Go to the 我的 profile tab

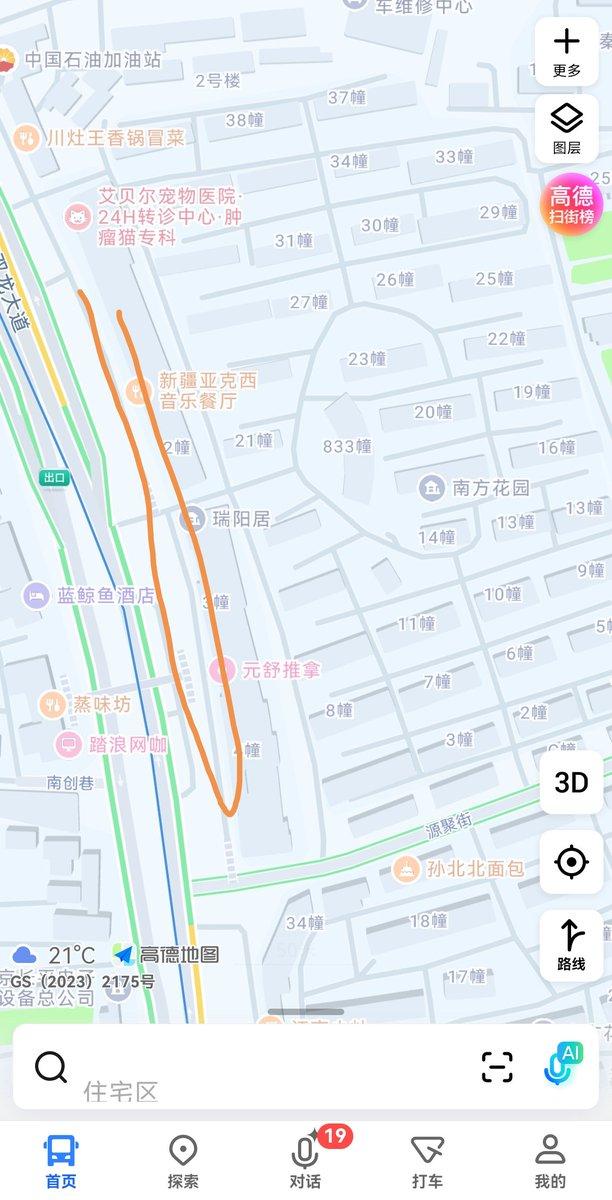tap(550, 1161)
